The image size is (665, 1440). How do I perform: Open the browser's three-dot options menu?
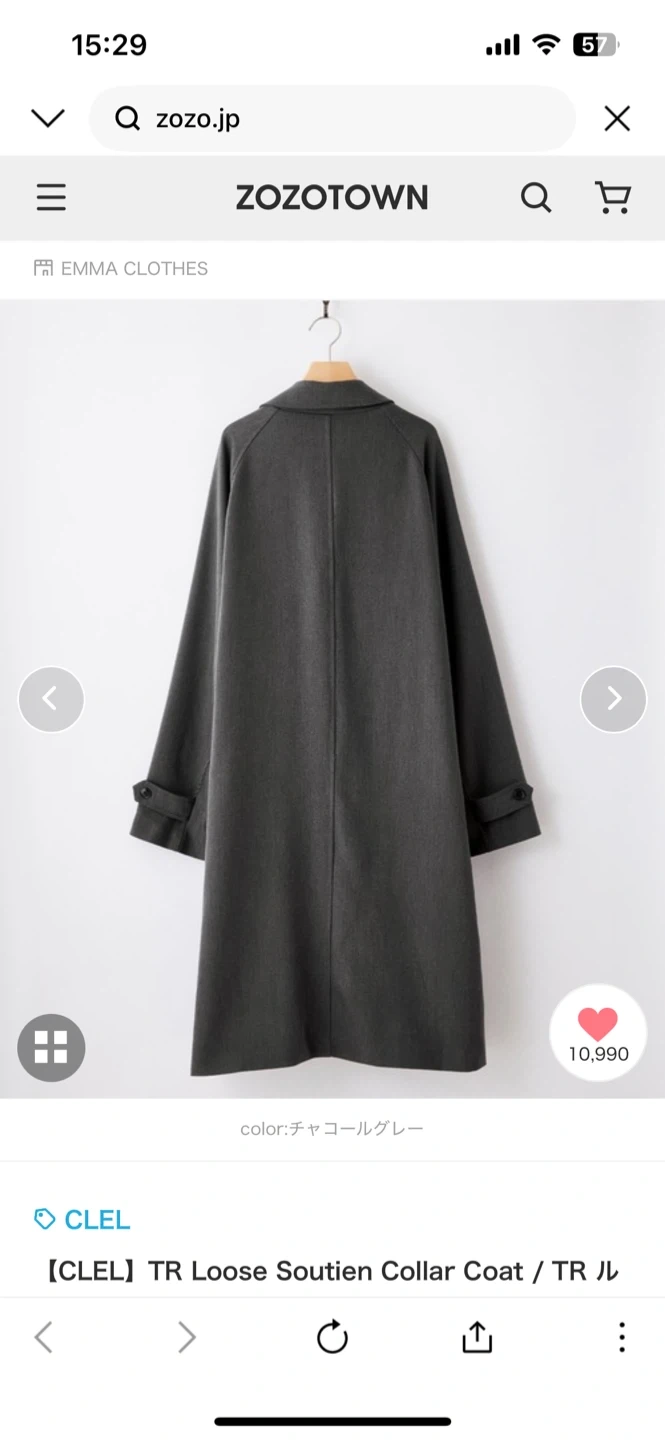click(621, 1337)
